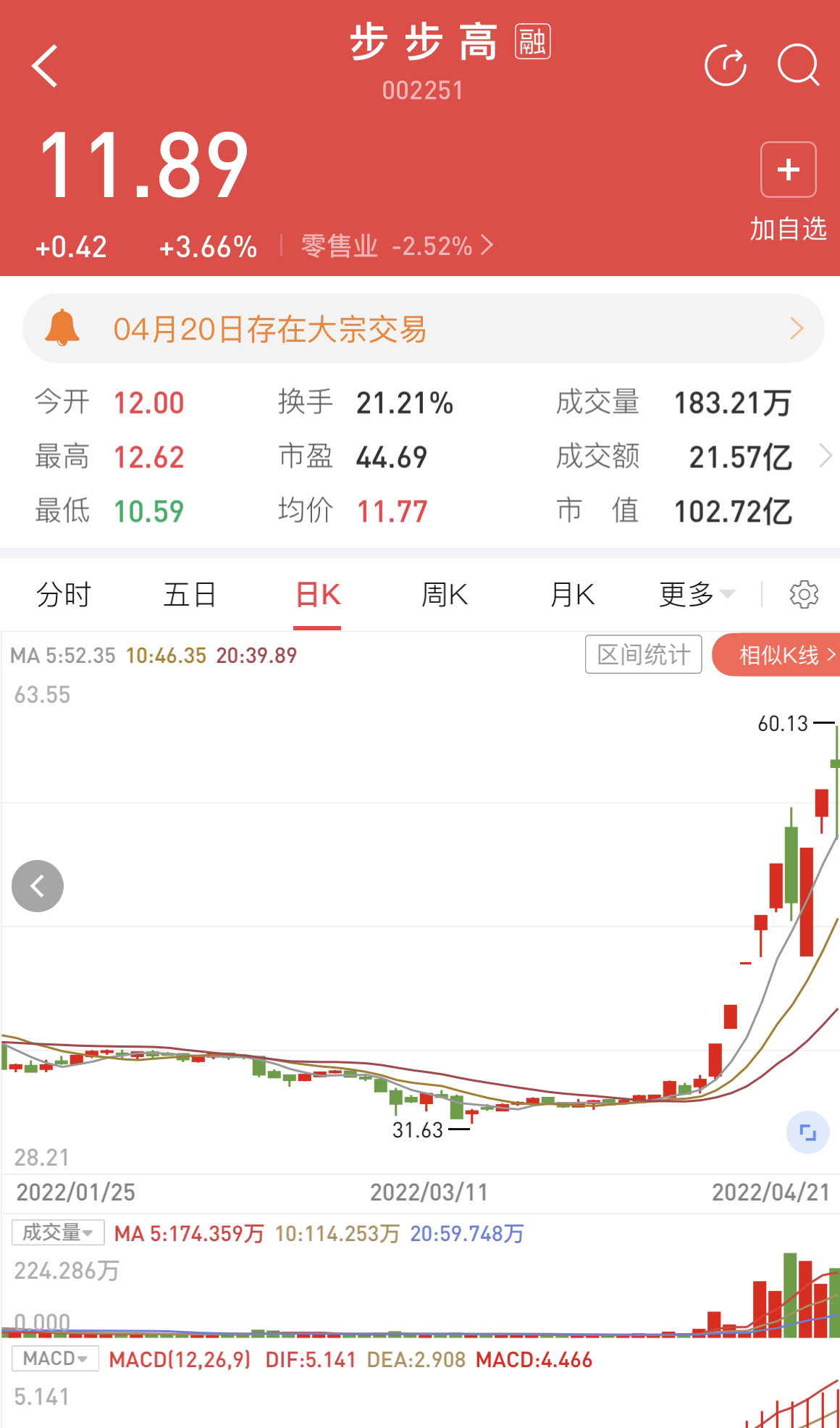Expand more quote details via chevron beside 成交额
Image resolution: width=840 pixels, height=1428 pixels.
pyautogui.click(x=825, y=456)
